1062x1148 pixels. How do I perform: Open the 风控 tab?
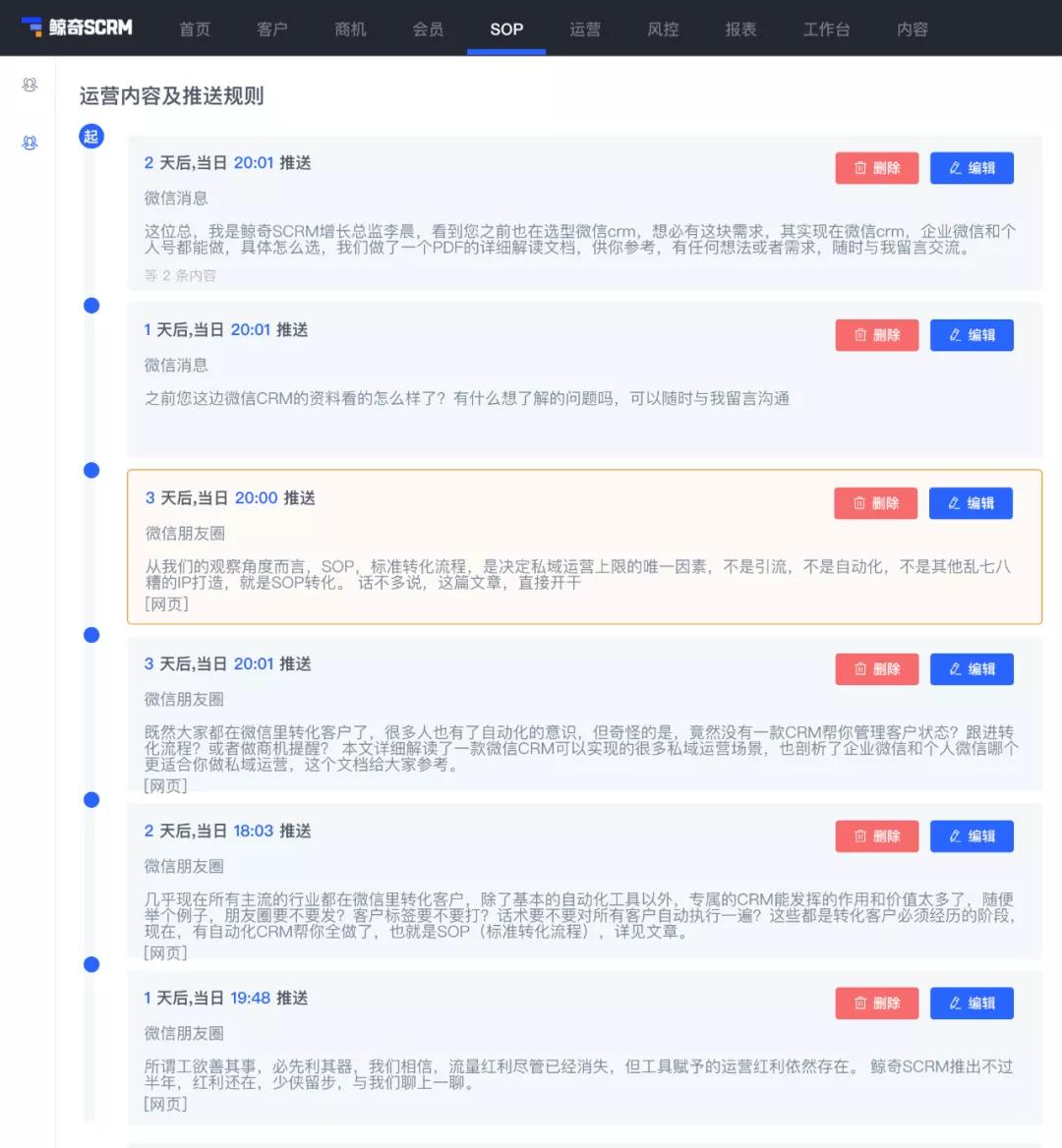pyautogui.click(x=663, y=29)
